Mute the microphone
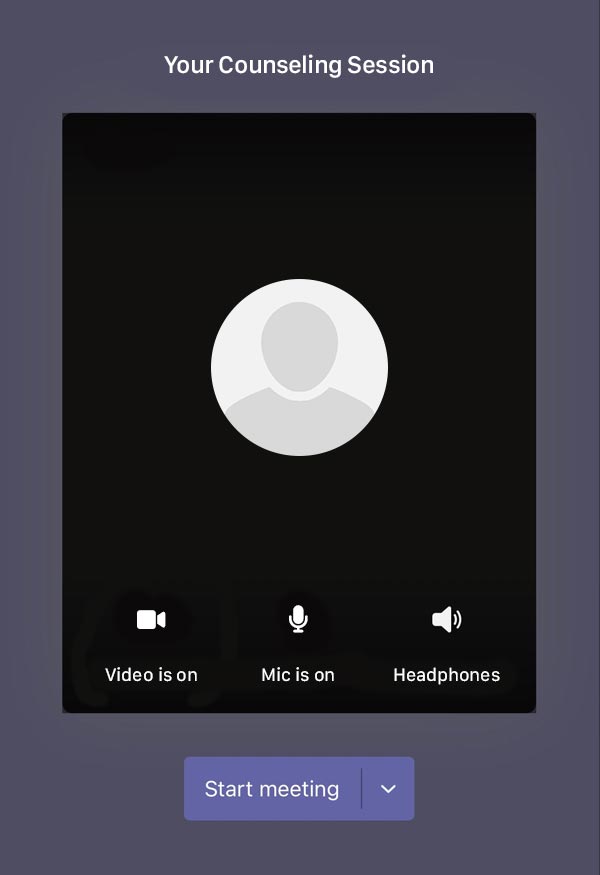Viewport: 600px width, 875px height. 298,620
